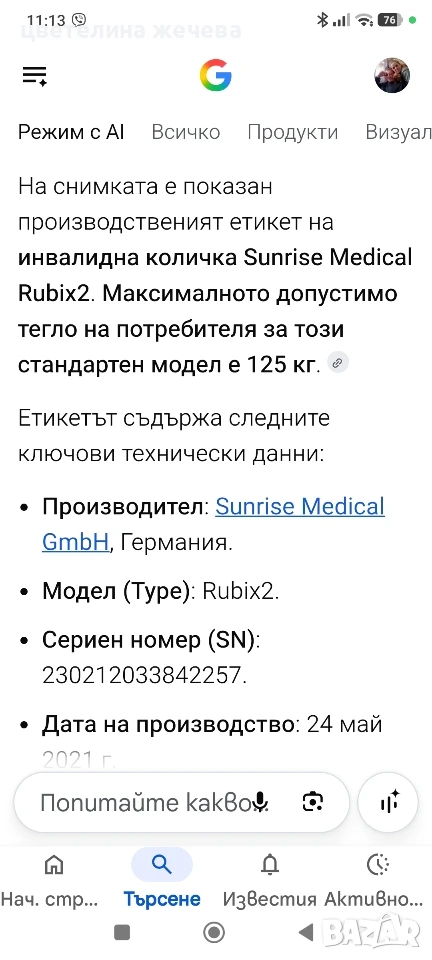Open the chat history menu icon
Screen dimensions: 432x960
[x=34, y=77]
